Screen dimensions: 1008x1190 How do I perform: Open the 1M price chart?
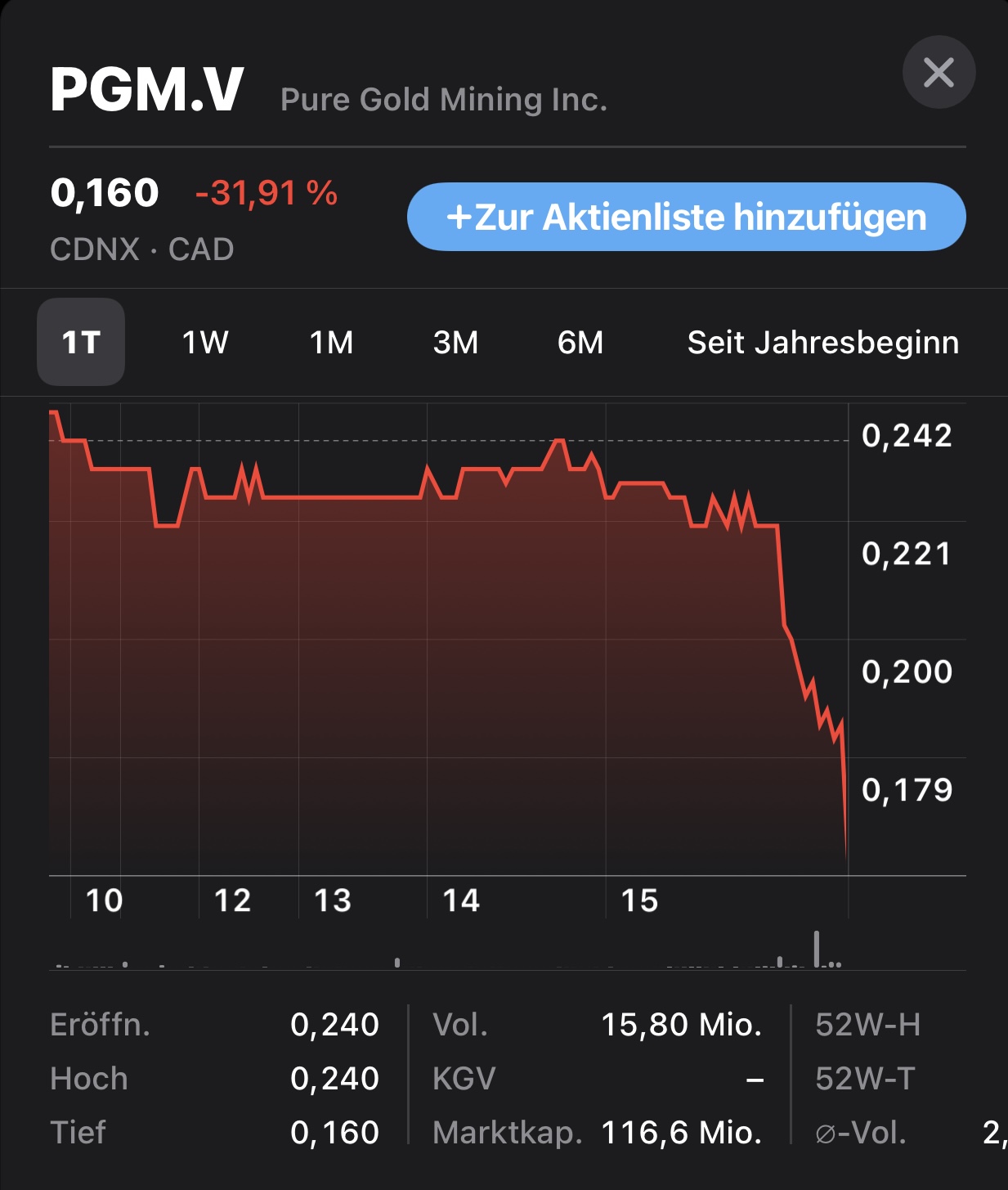[331, 343]
